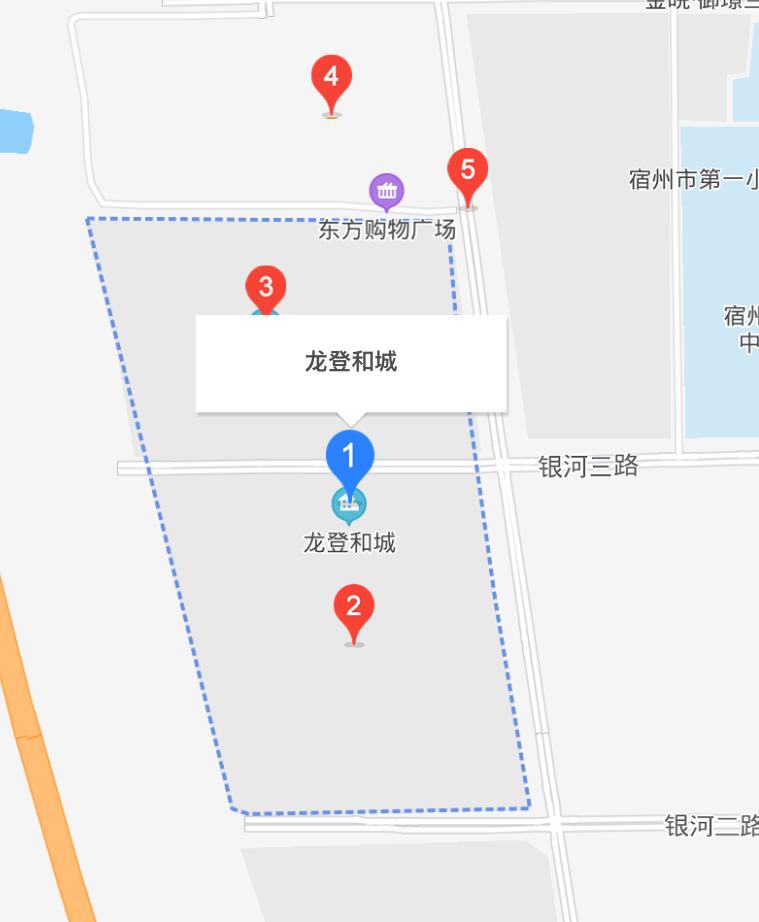Open red marker number 4
Image resolution: width=759 pixels, height=922 pixels.
click(x=331, y=77)
